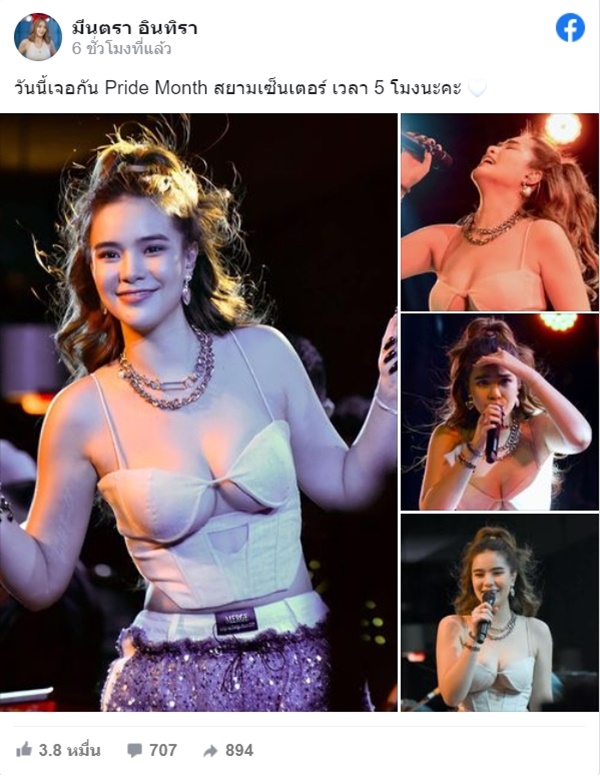Open the large main photo of the post
600x777 pixels.
pos(198,412)
